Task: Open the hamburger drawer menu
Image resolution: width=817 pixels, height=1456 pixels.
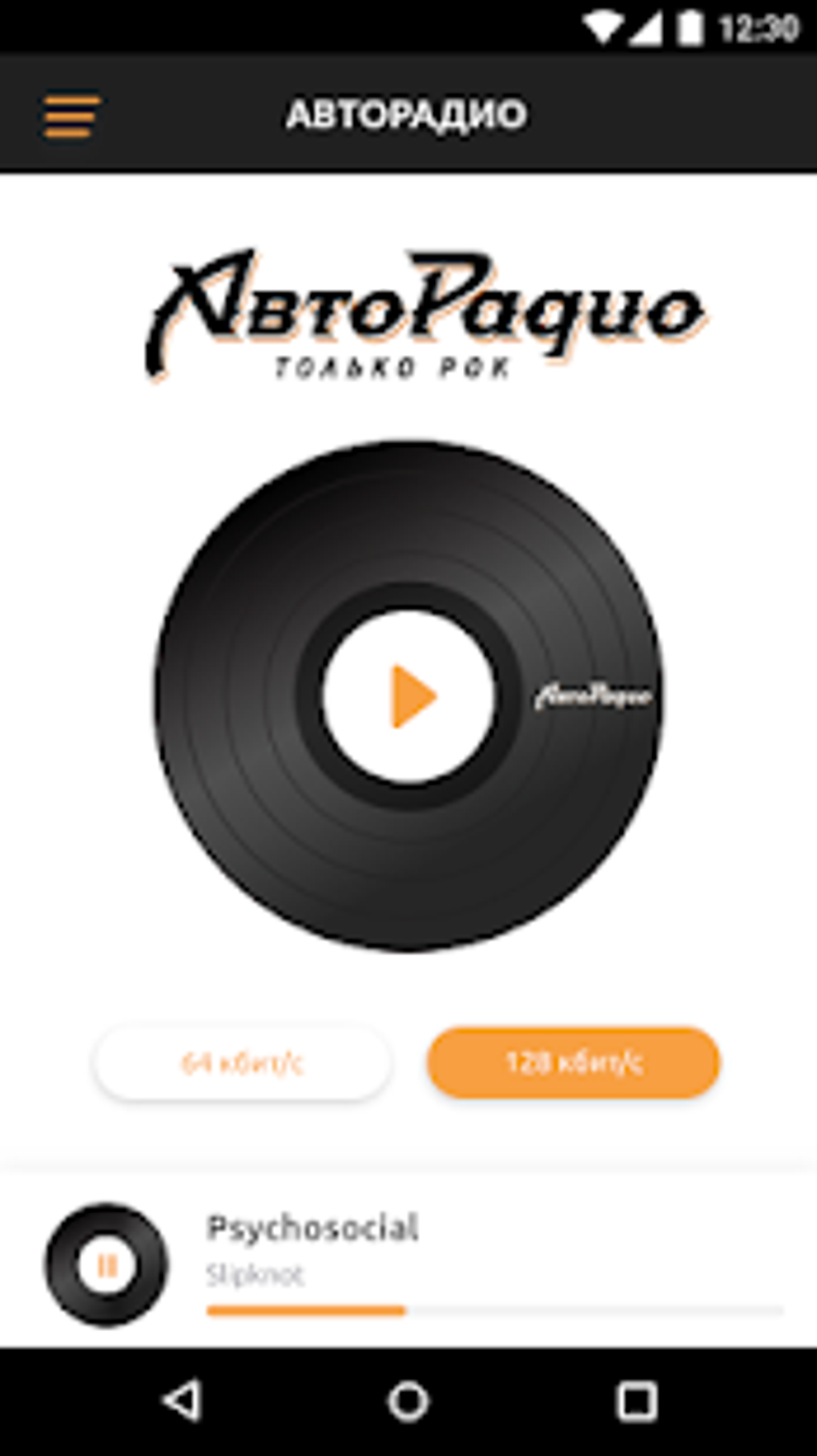Action: (x=71, y=115)
